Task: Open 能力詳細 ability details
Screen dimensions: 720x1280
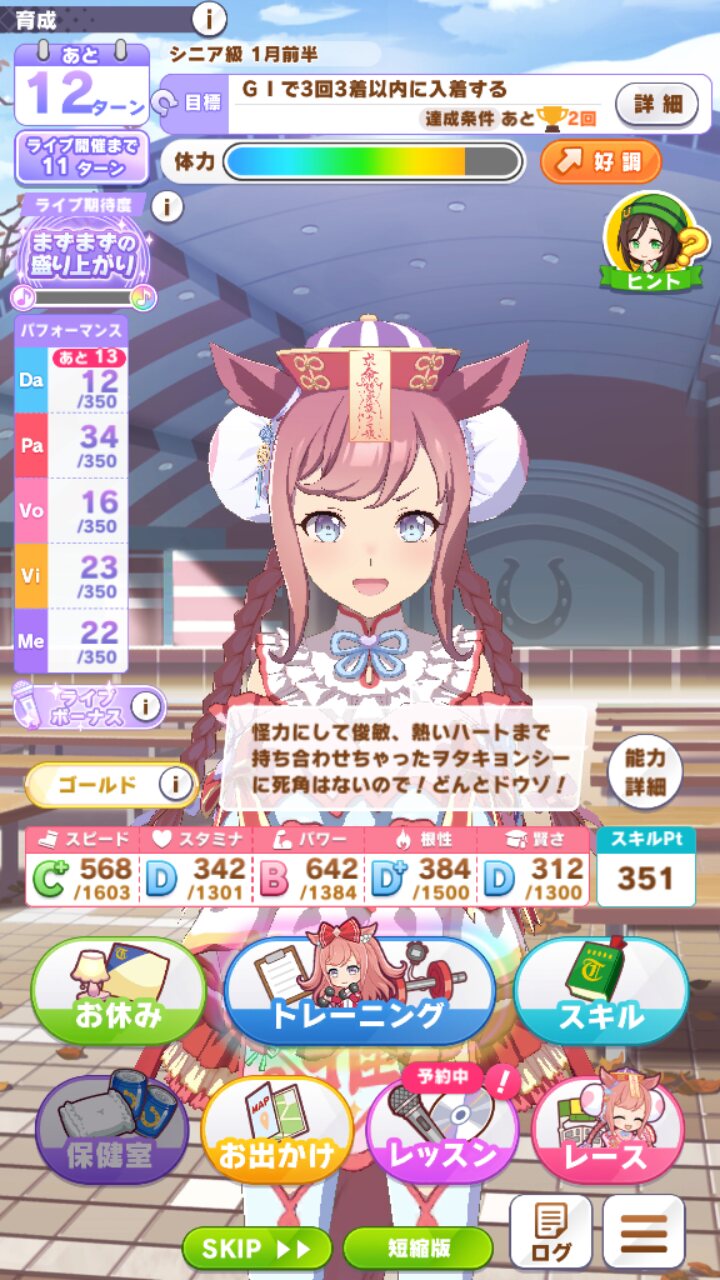Action: 645,771
